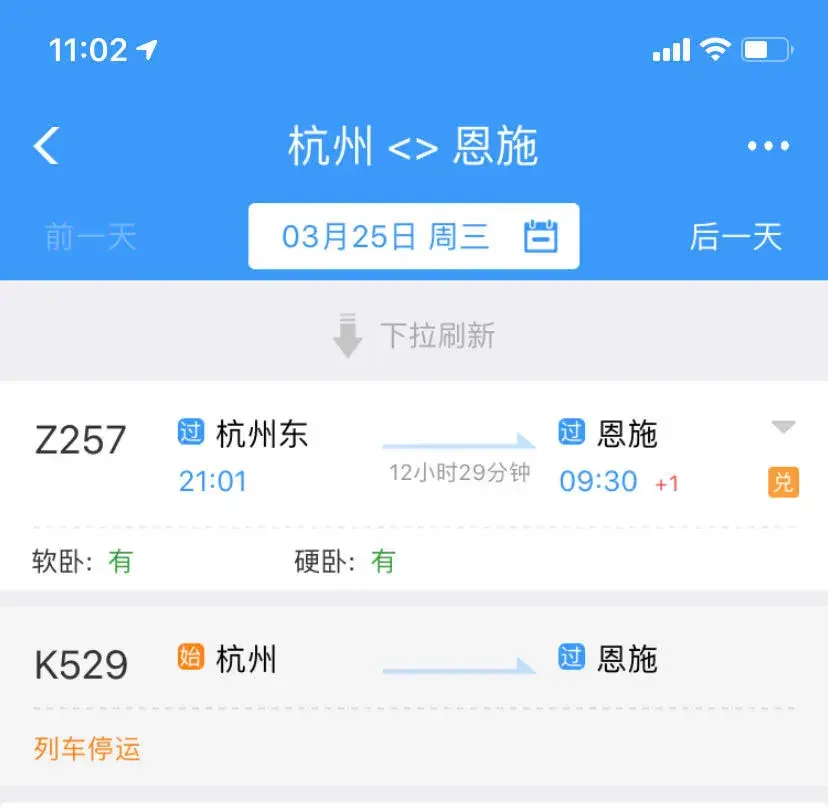Viewport: 828px width, 811px height.
Task: Open the three-dot overflow menu
Action: tap(768, 147)
